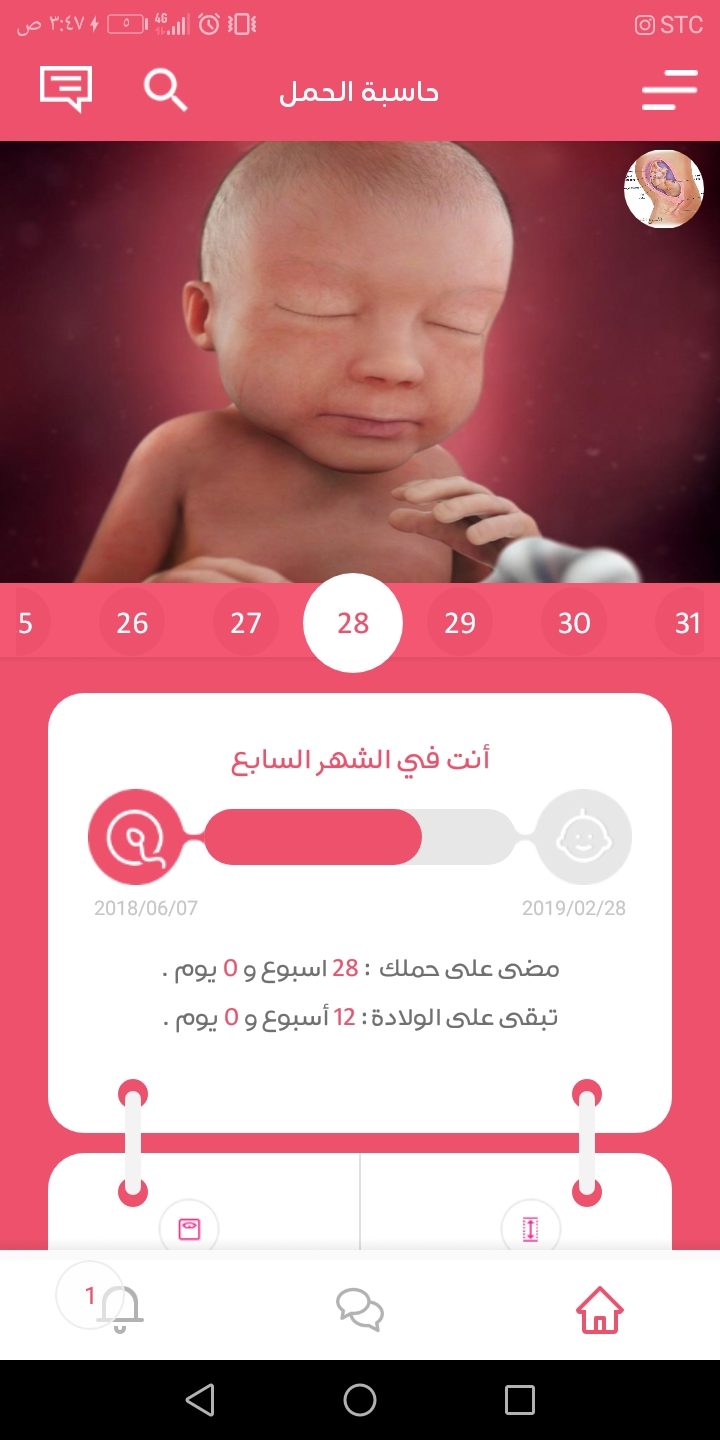Select week 29
This screenshot has height=1440, width=720.
pyautogui.click(x=460, y=624)
